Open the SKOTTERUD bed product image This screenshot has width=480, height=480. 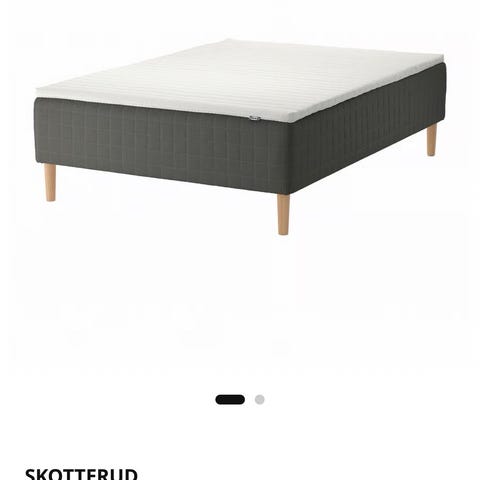click(241, 137)
